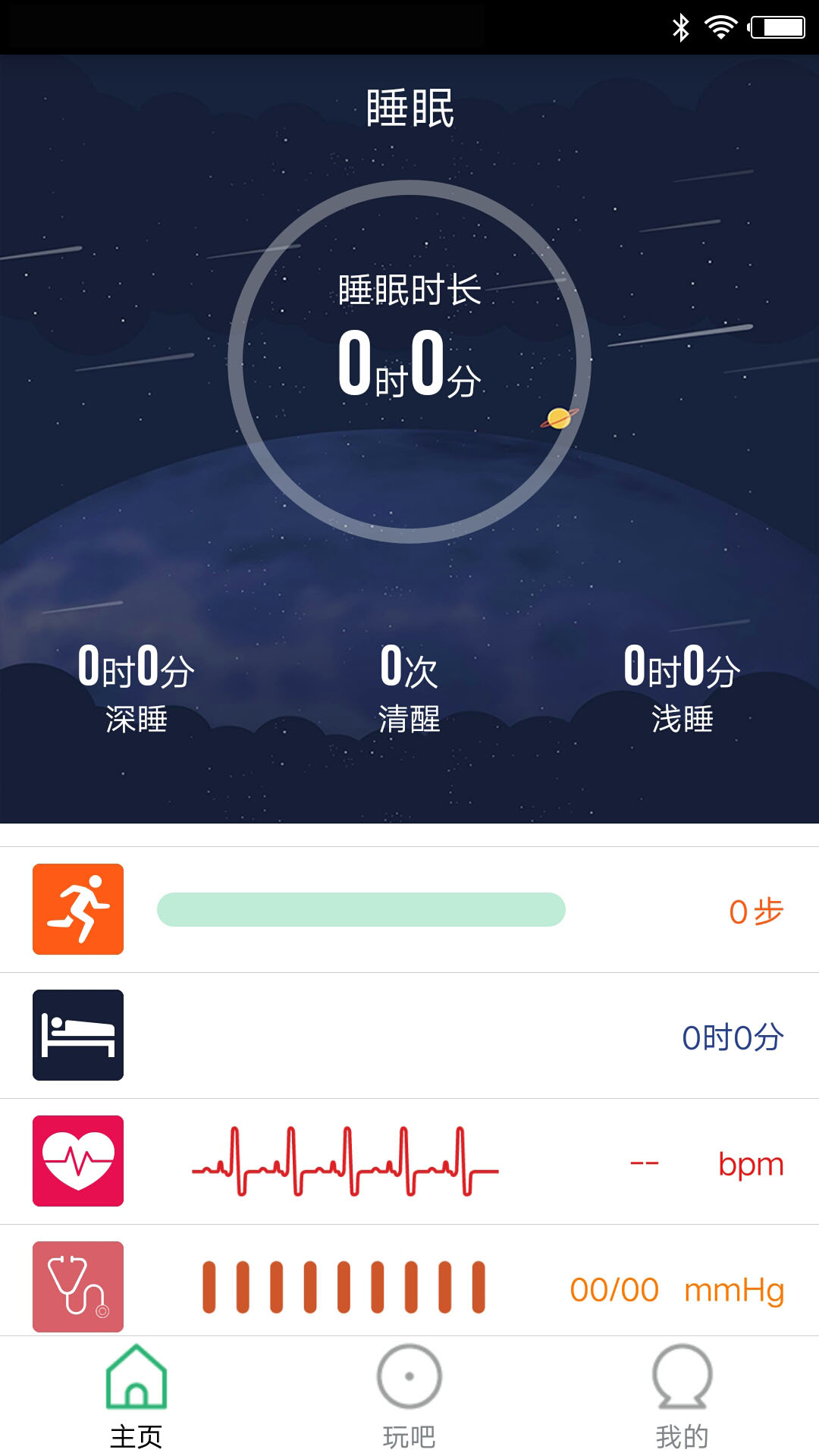Tap the ECG waveform graphic
Screen dimensions: 819x1456
tap(345, 1163)
